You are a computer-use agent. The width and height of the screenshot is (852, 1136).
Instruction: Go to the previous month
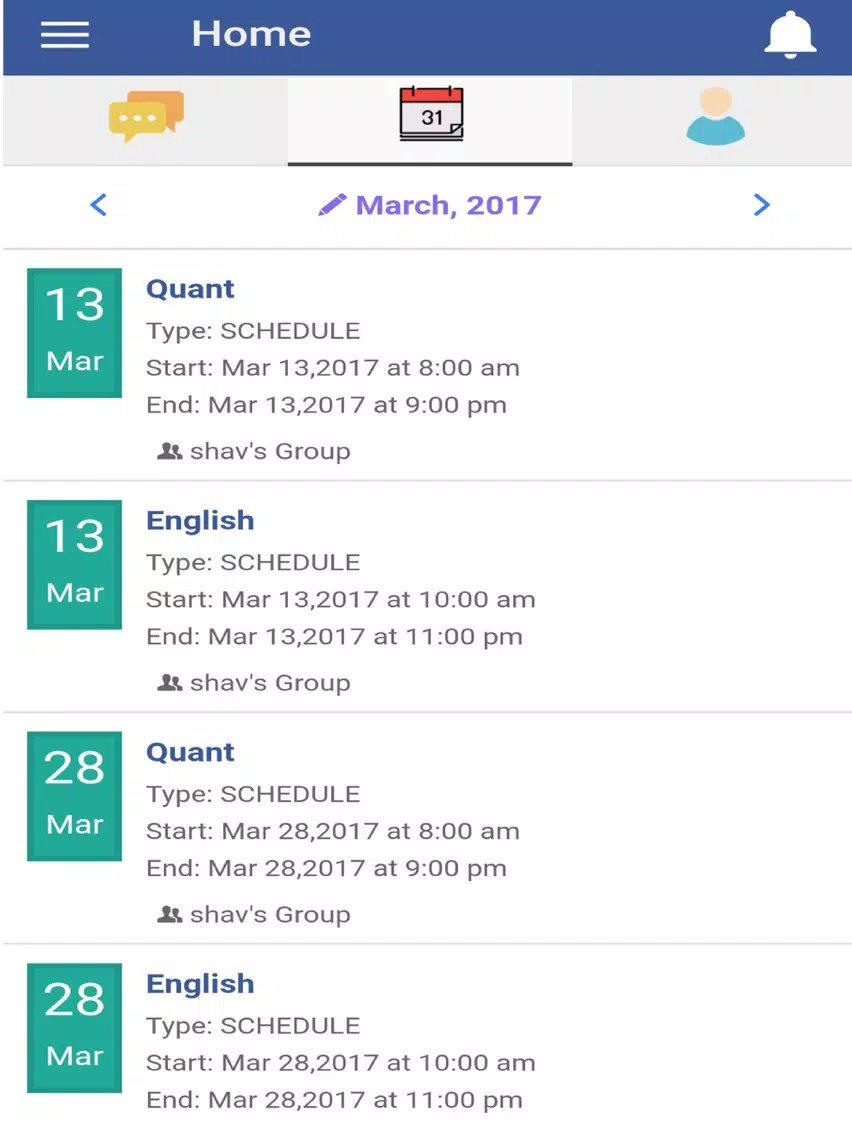[x=99, y=205]
